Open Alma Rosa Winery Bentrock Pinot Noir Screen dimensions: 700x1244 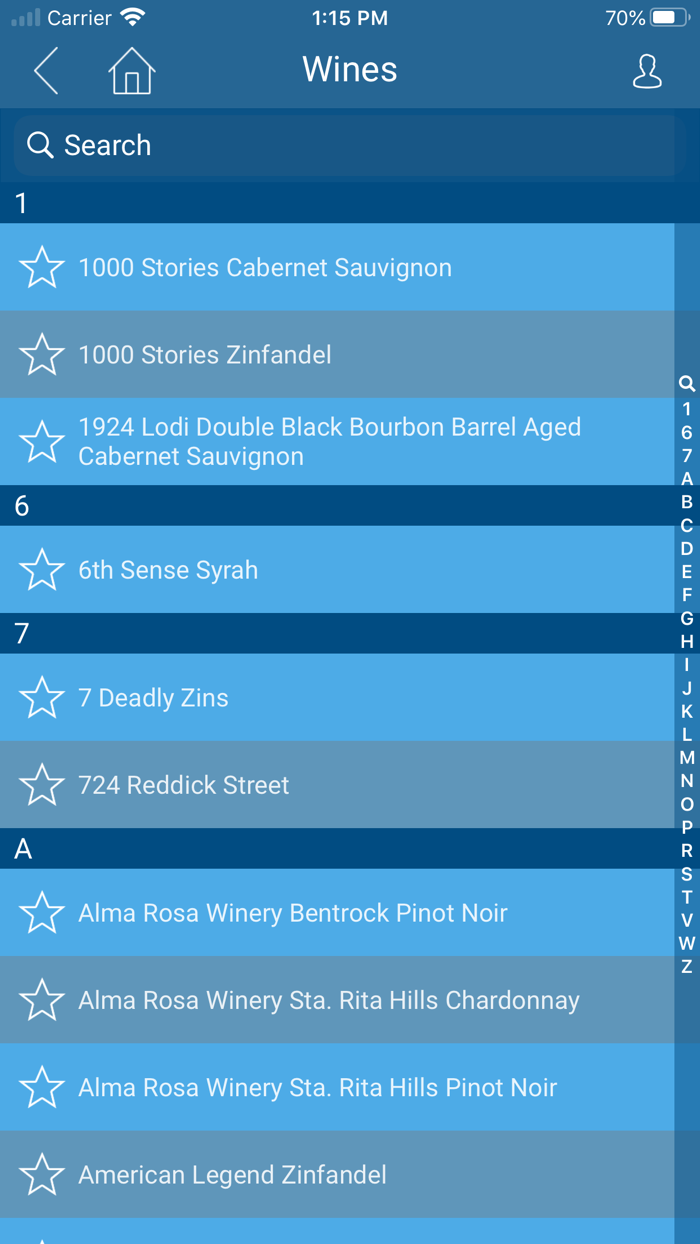tap(293, 913)
